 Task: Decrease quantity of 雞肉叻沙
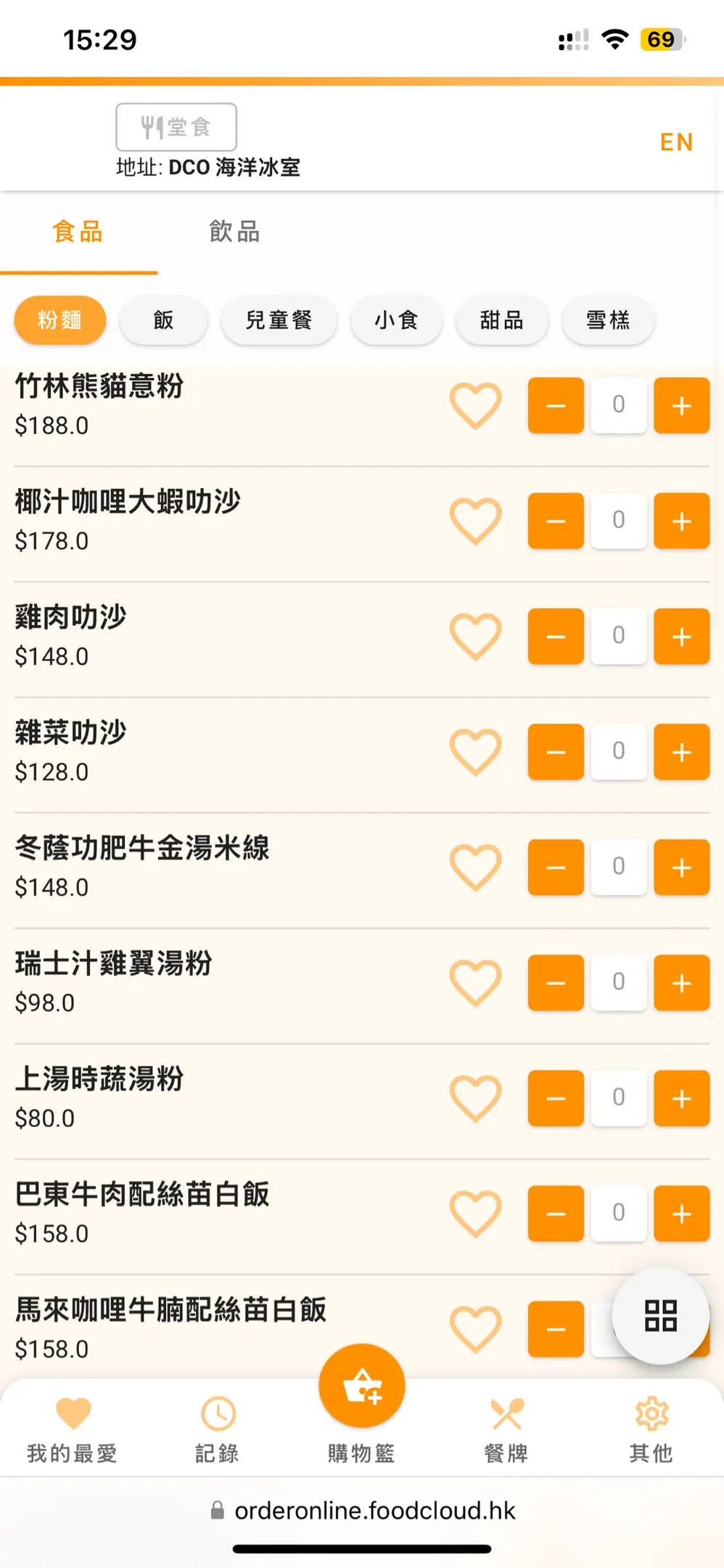[556, 637]
